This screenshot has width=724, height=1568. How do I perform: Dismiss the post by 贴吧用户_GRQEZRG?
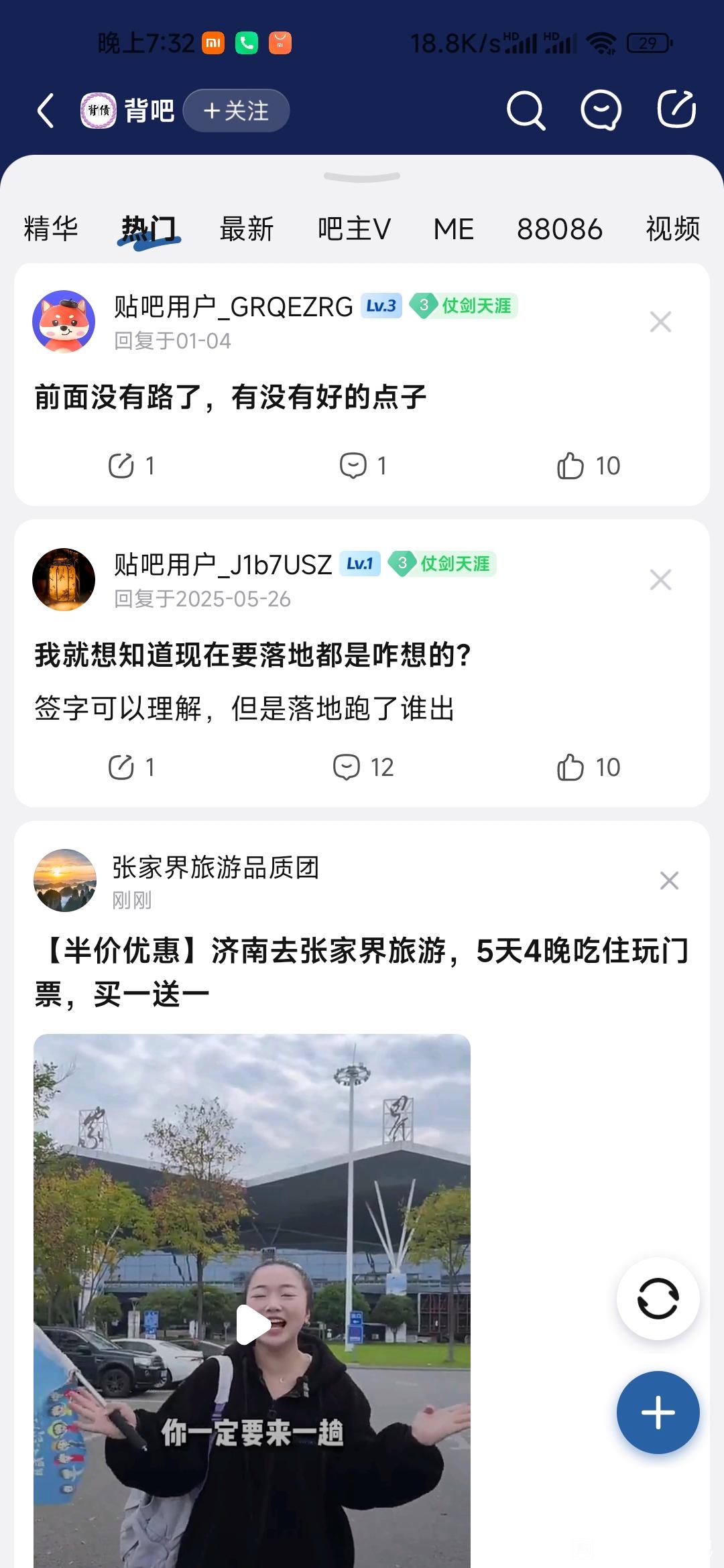(660, 322)
